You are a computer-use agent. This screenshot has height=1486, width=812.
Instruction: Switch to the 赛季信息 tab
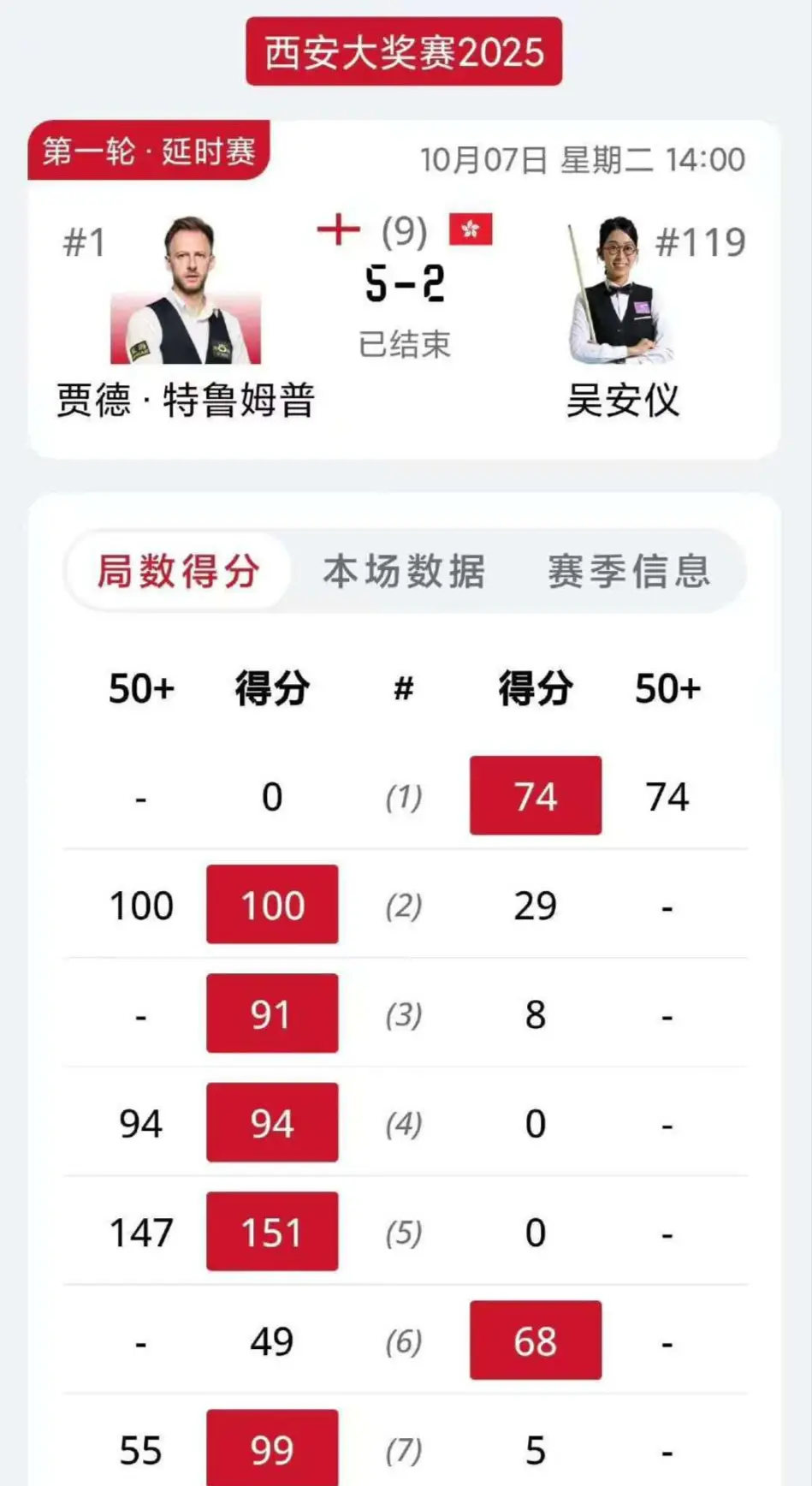click(629, 571)
